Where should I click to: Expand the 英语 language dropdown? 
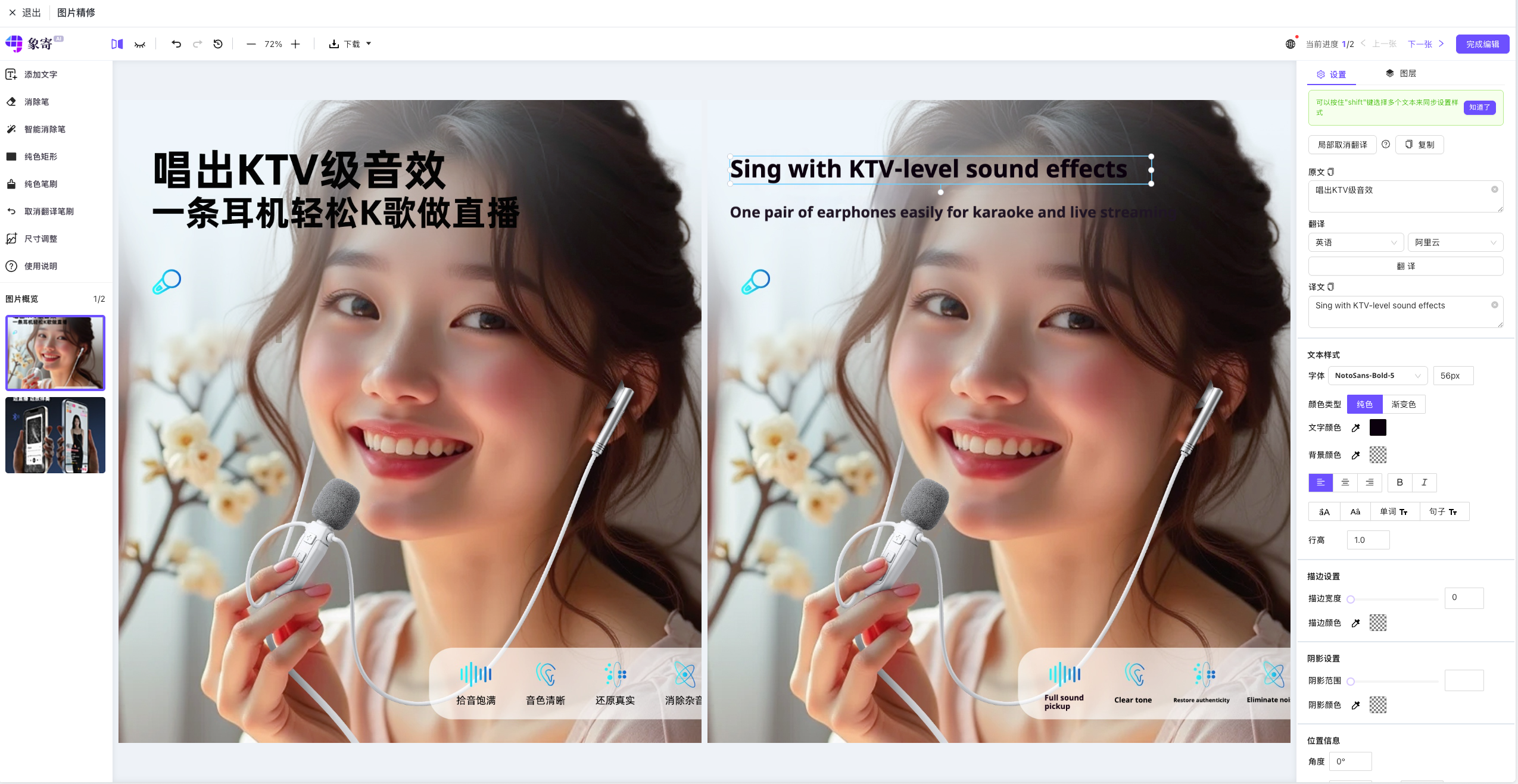coord(1355,242)
